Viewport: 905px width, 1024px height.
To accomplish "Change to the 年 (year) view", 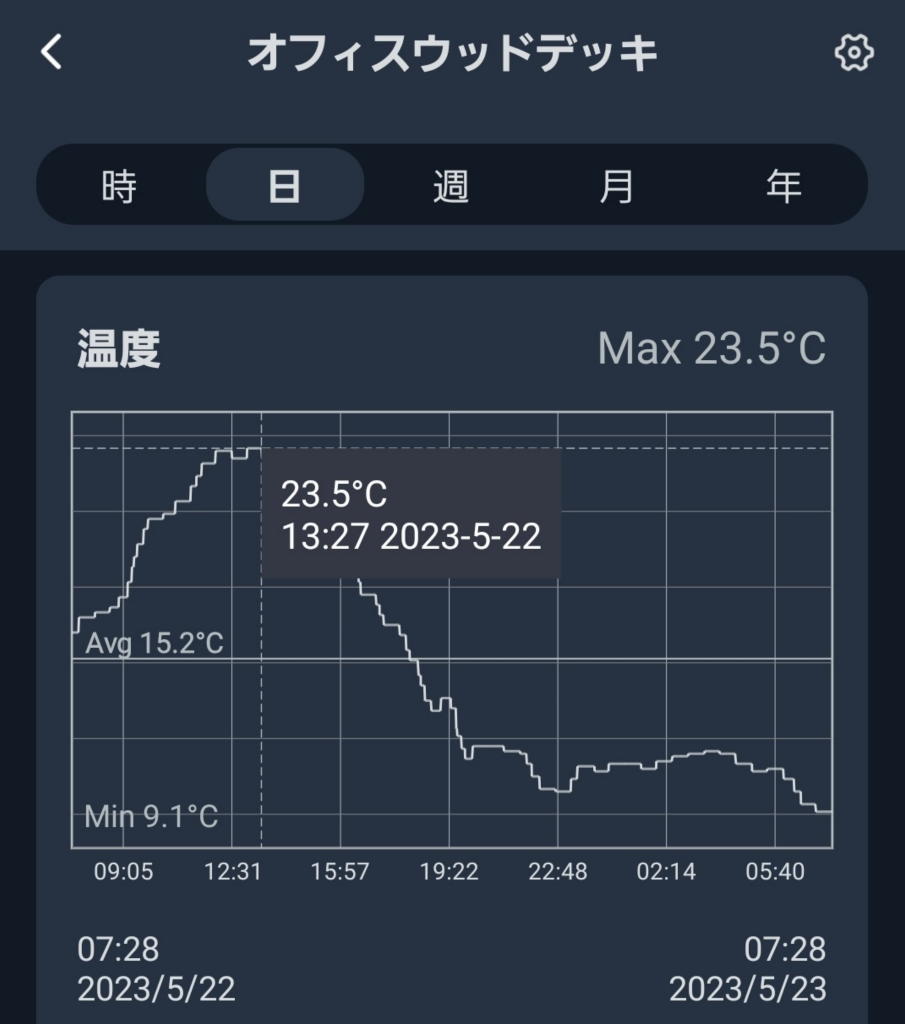I will click(783, 186).
